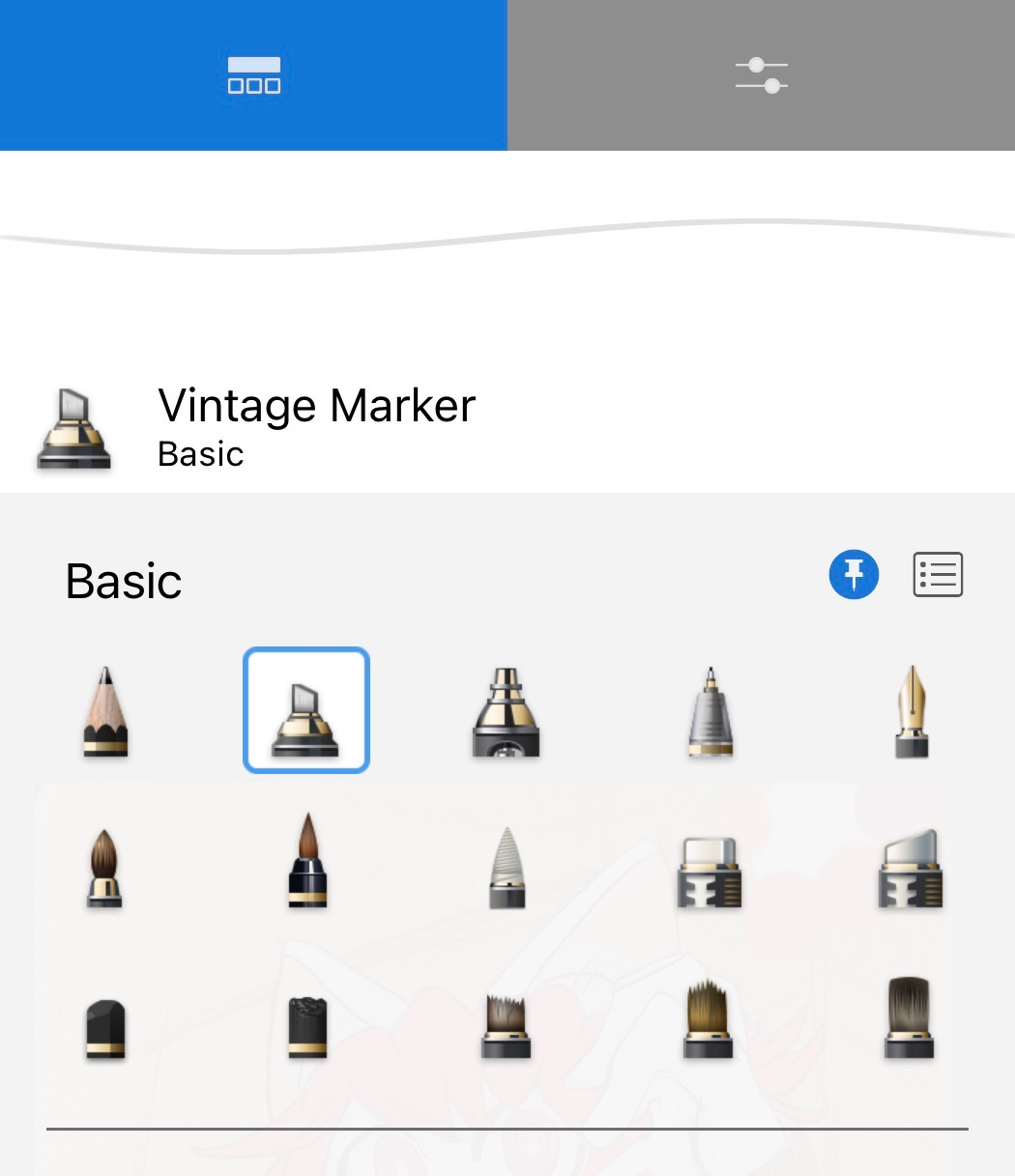This screenshot has width=1015, height=1176.
Task: Choose the round brown paintbrush
Action: coord(105,866)
